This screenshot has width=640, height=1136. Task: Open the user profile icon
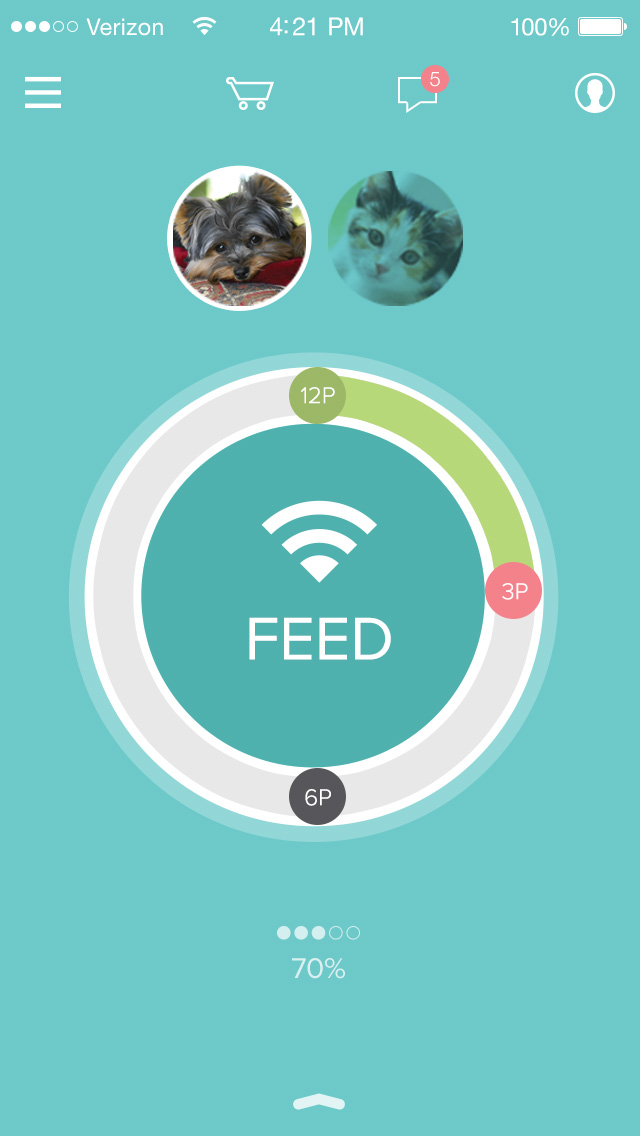(x=595, y=93)
